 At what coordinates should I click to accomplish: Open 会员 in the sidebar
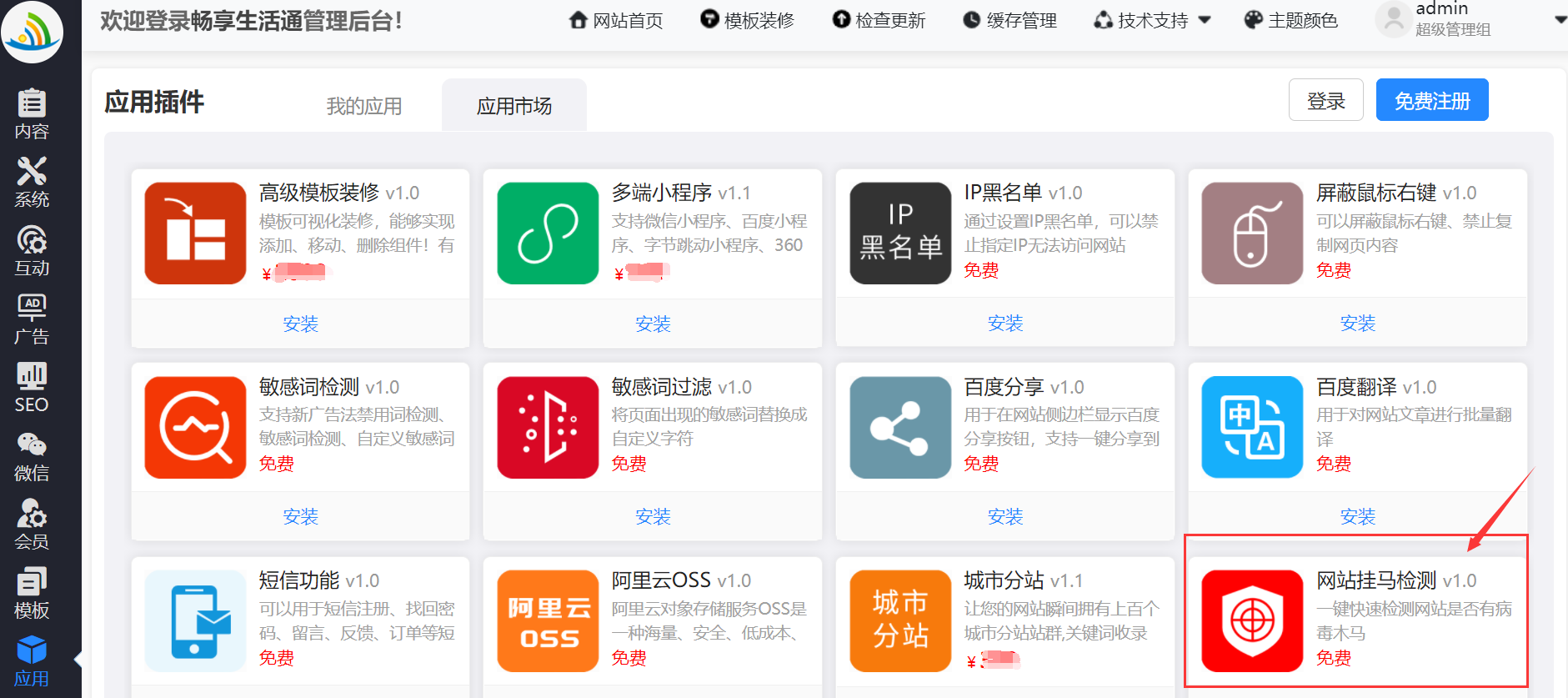[32, 525]
